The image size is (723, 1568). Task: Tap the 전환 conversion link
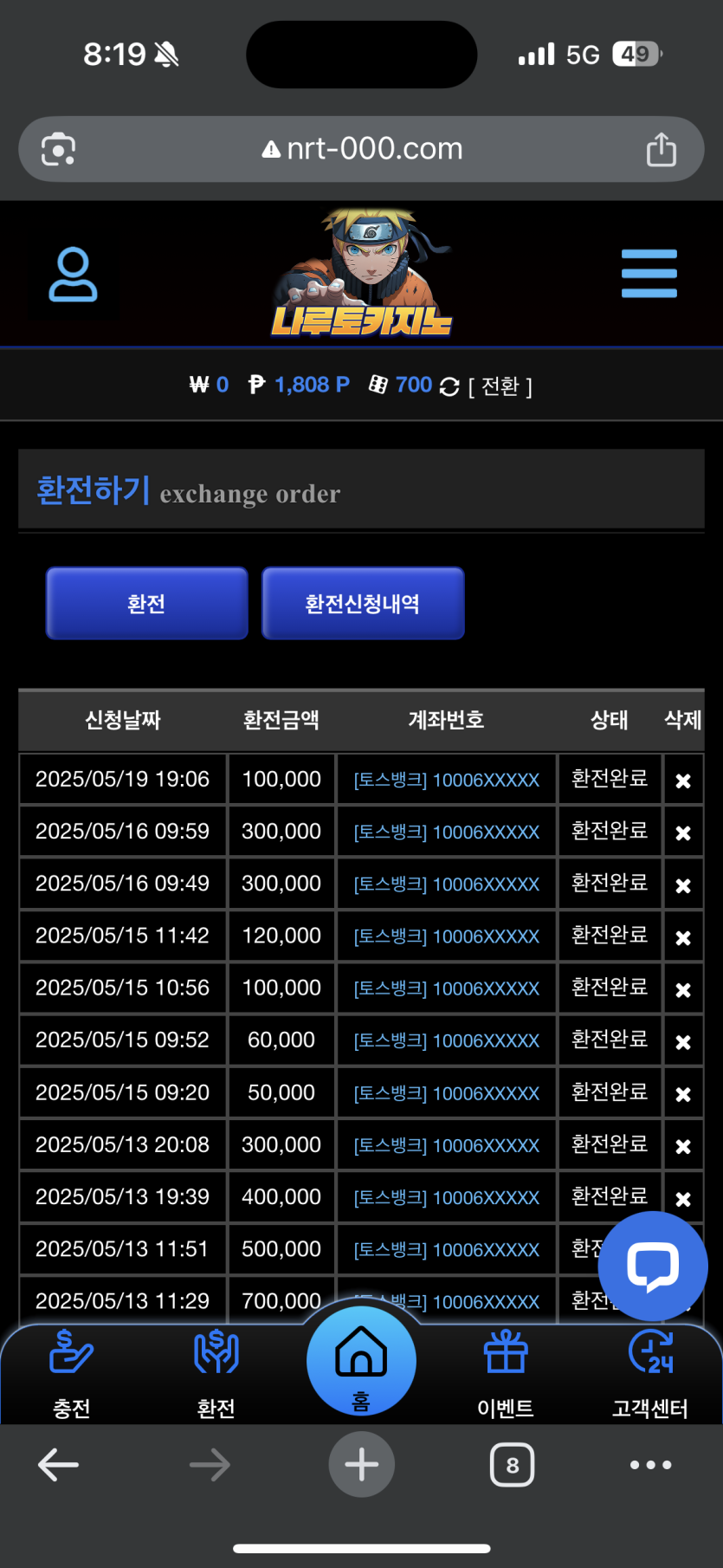(x=500, y=386)
